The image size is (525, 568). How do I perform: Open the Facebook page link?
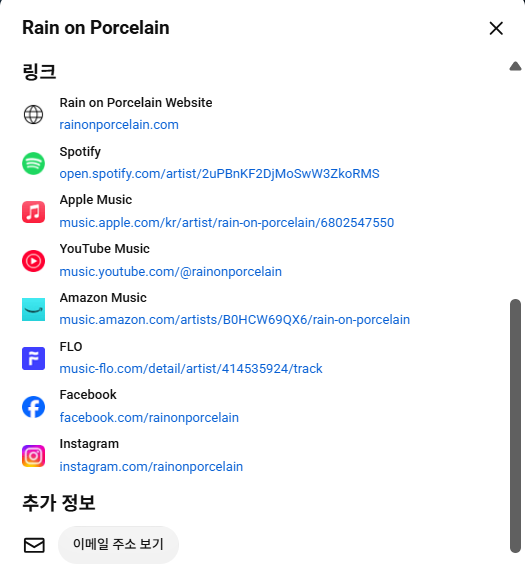149,418
